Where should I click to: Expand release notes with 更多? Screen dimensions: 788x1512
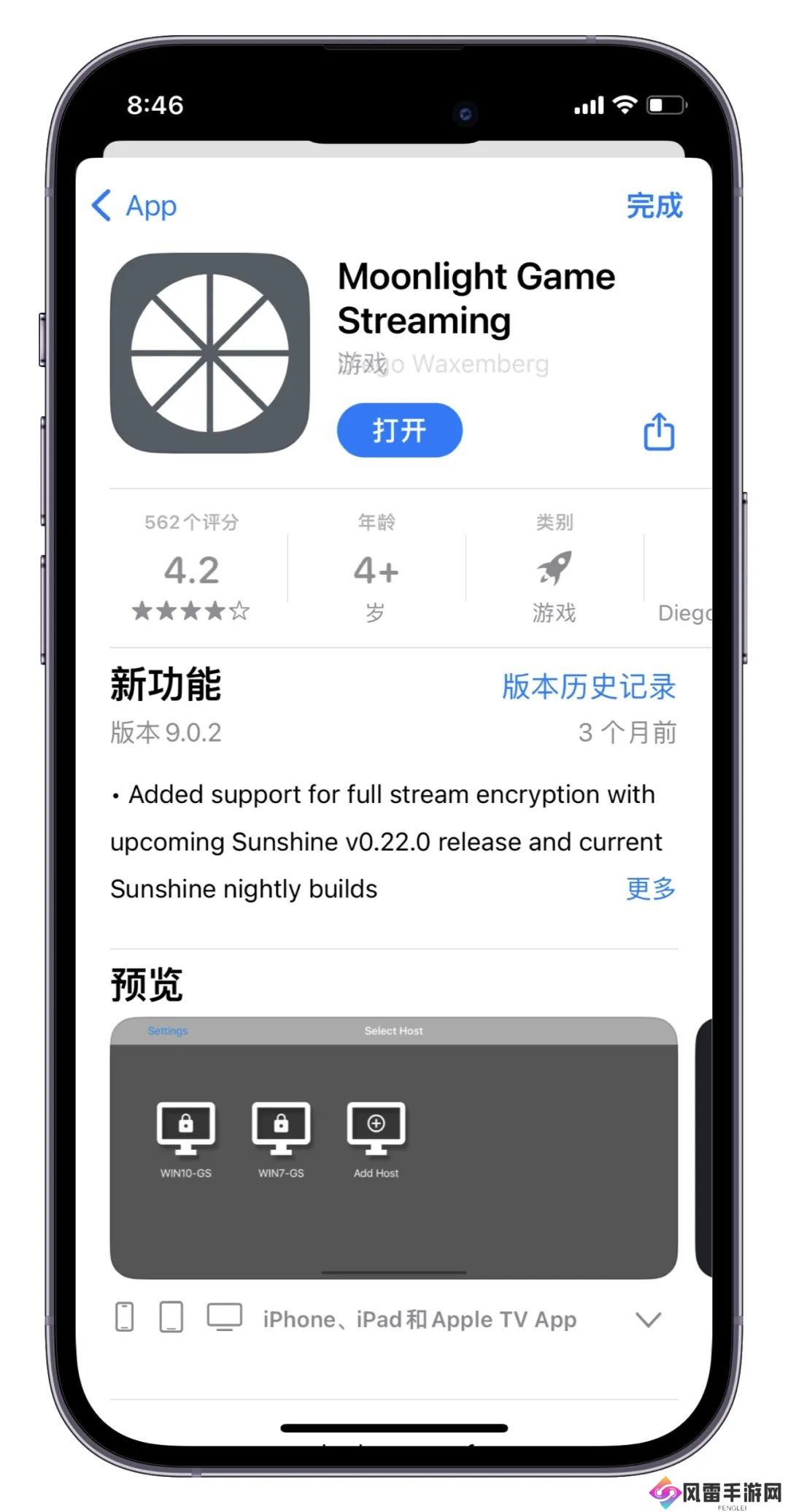[650, 889]
